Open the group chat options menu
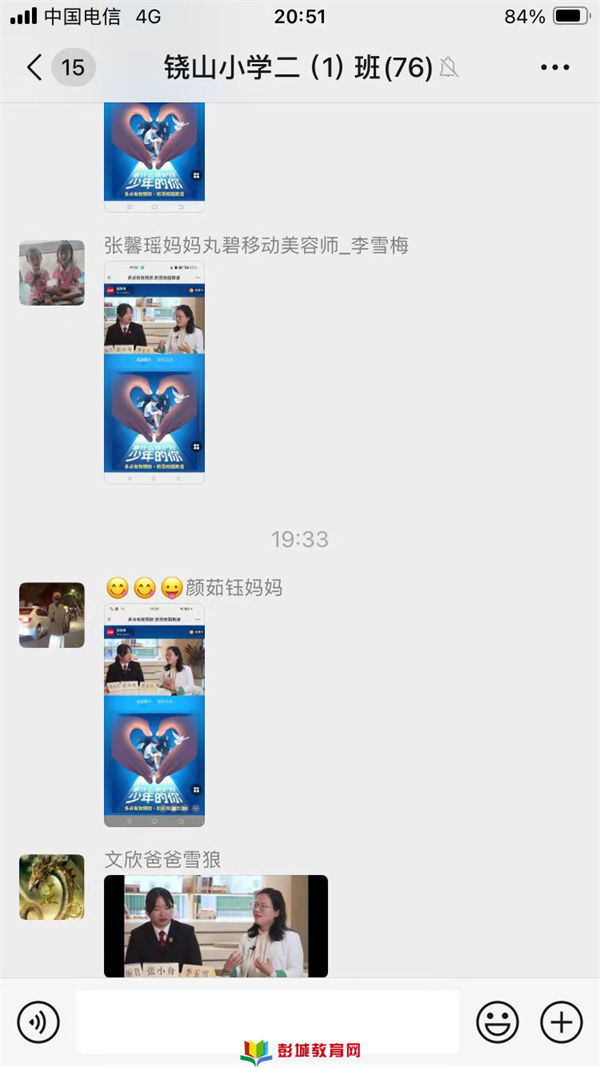Viewport: 600px width, 1067px height. 554,67
